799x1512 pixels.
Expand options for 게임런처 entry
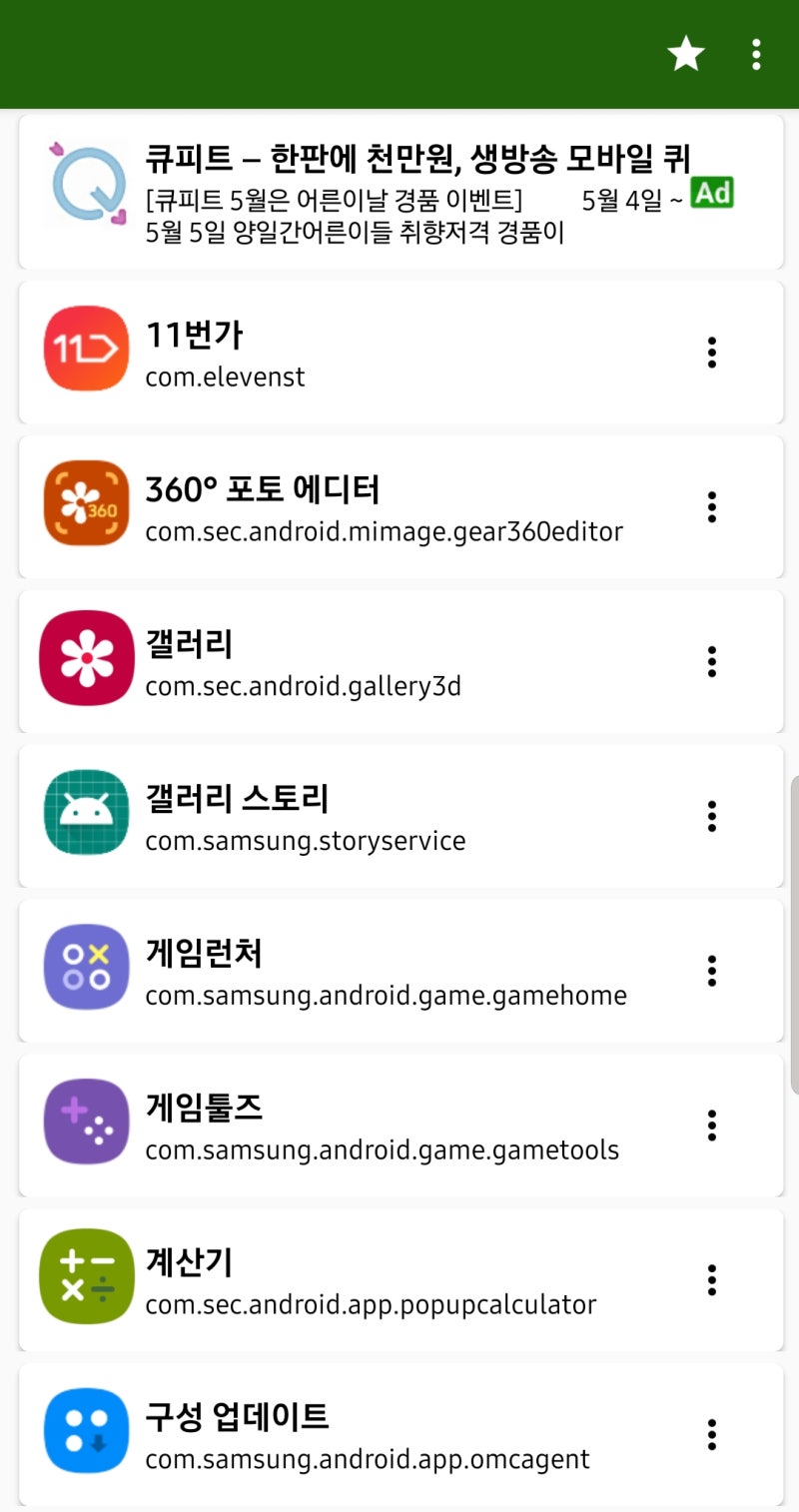click(711, 969)
